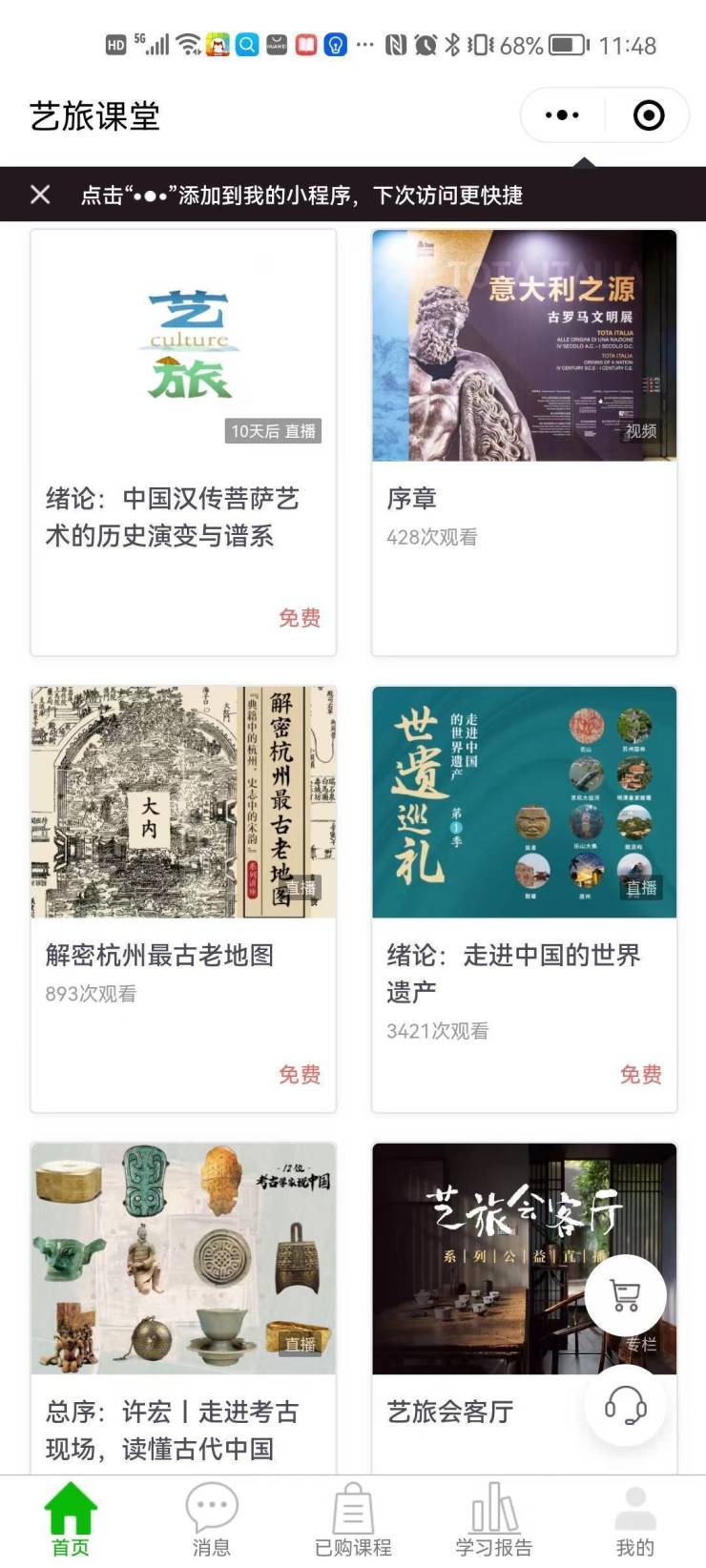
Task: Dismiss the add-to-my-mini-programs tip
Action: (x=40, y=195)
